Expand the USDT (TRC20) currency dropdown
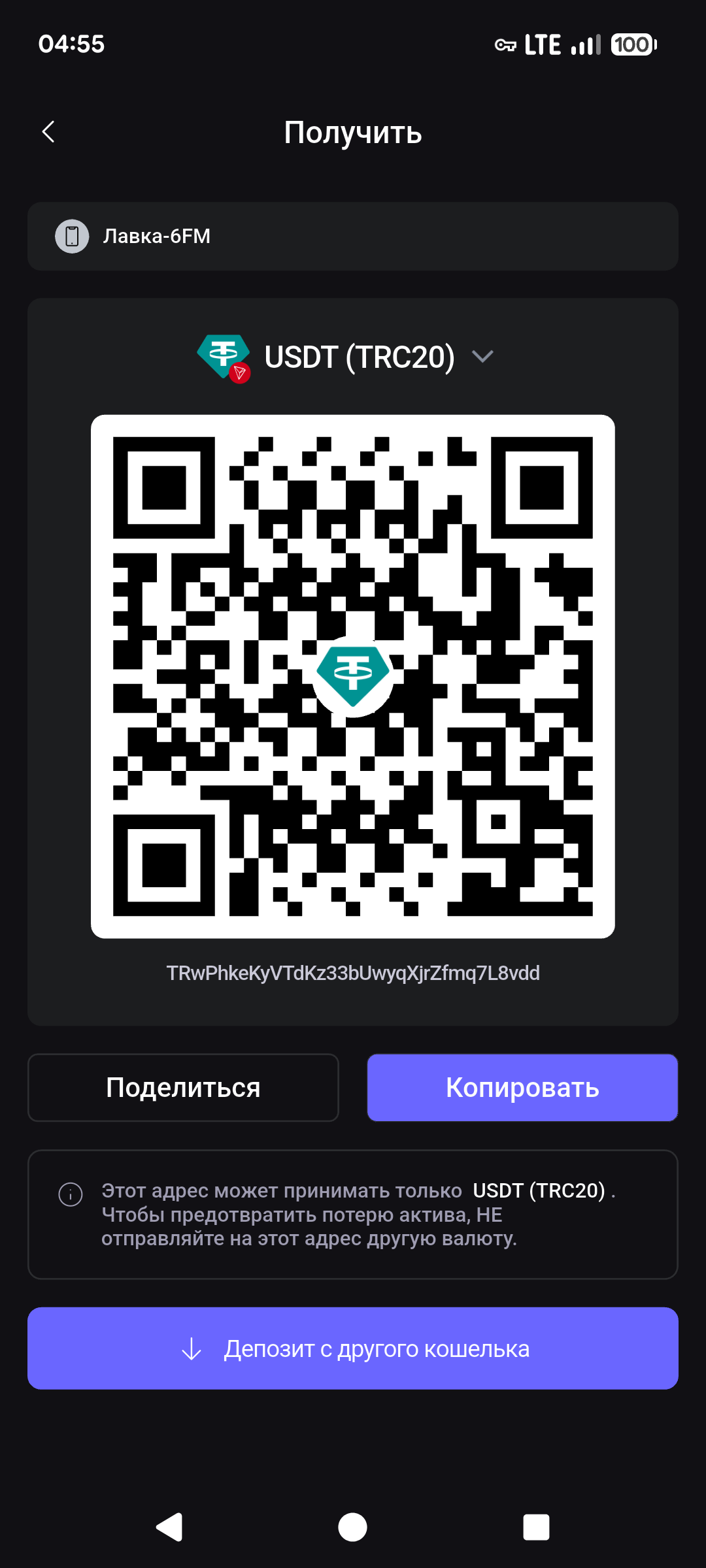Viewport: 706px width, 1568px height. click(x=482, y=357)
